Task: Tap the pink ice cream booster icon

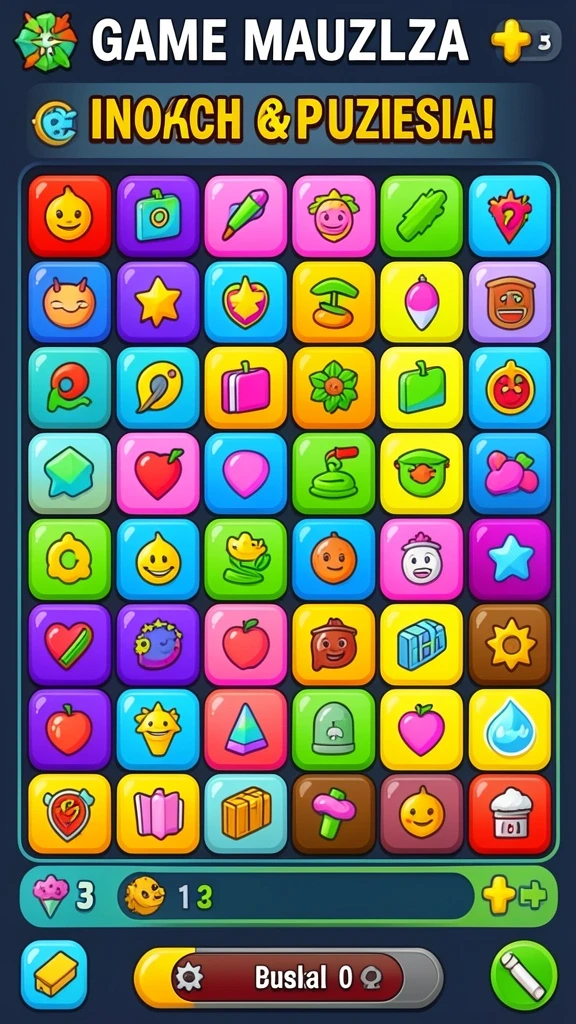Action: tap(50, 896)
